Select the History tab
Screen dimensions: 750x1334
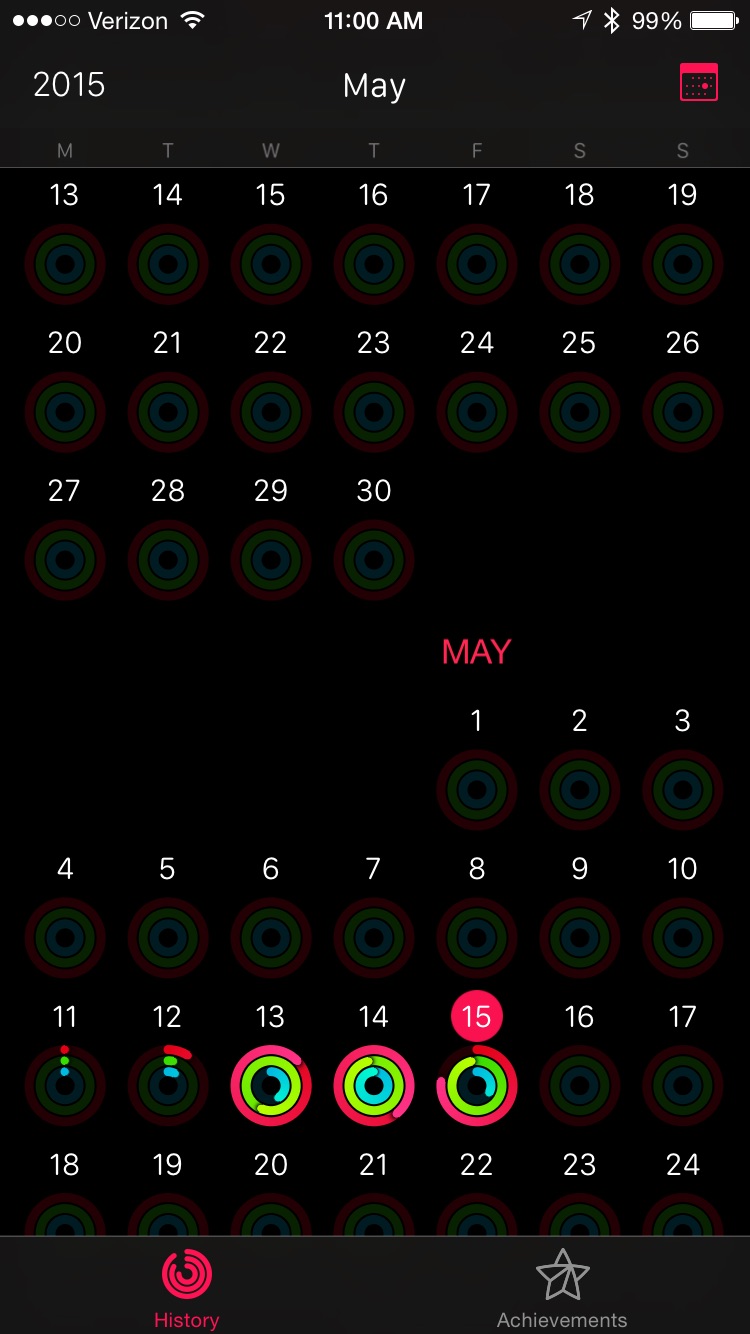(187, 1289)
